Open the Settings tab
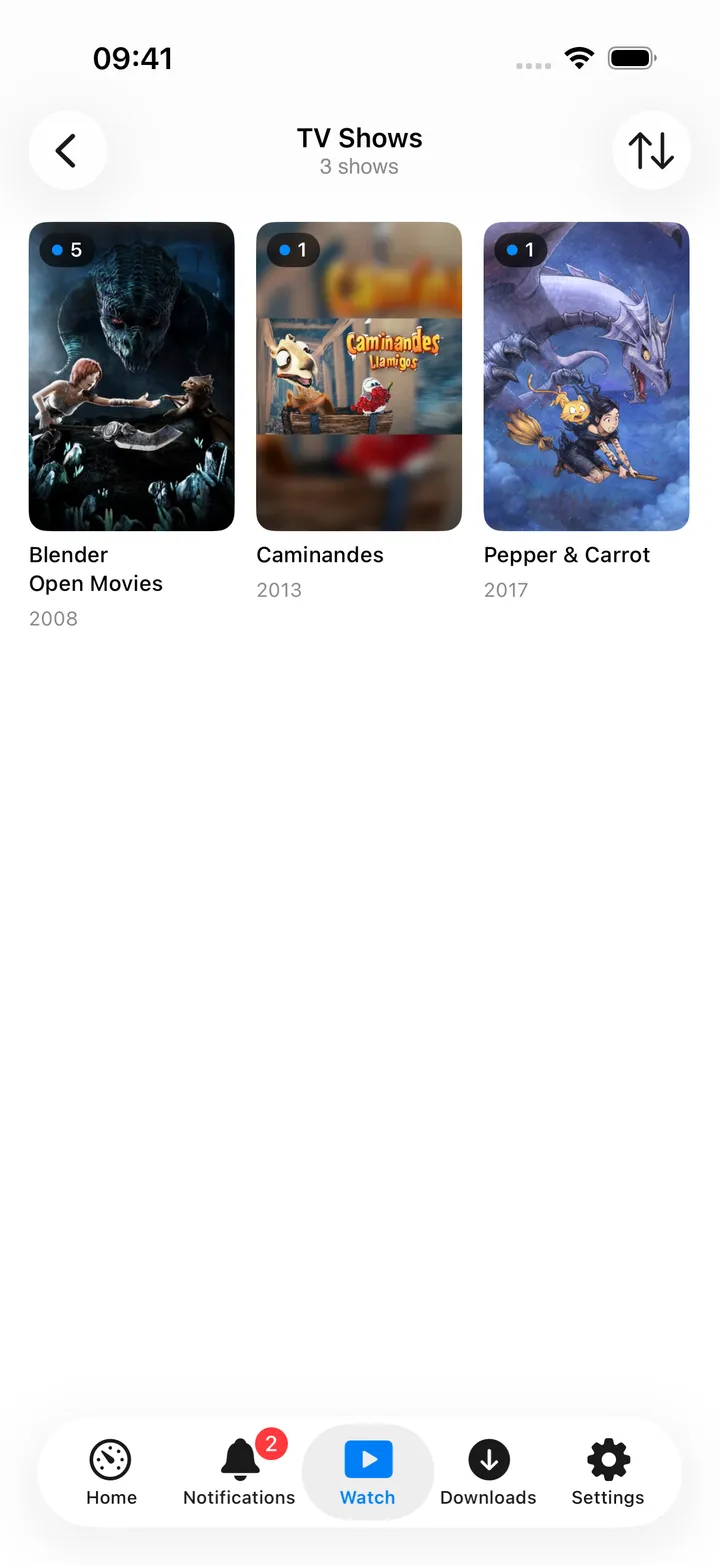The height and width of the screenshot is (1565, 720). pos(608,1472)
